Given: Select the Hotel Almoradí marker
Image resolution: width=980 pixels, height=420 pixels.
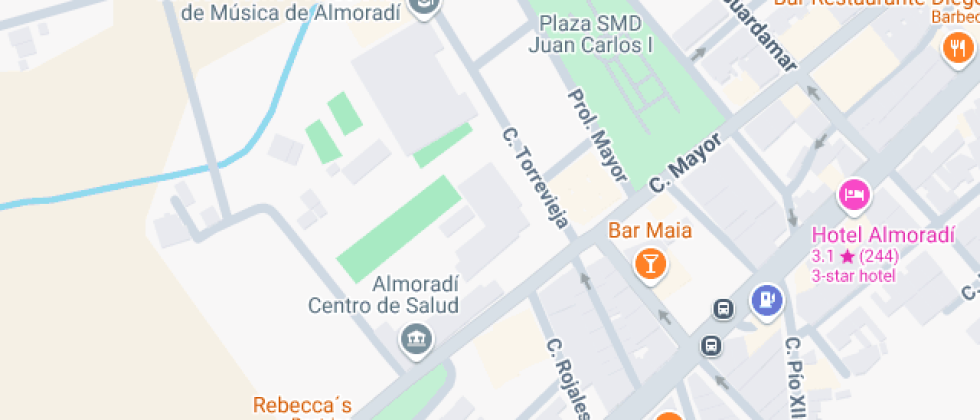Looking at the screenshot, I should 854,194.
